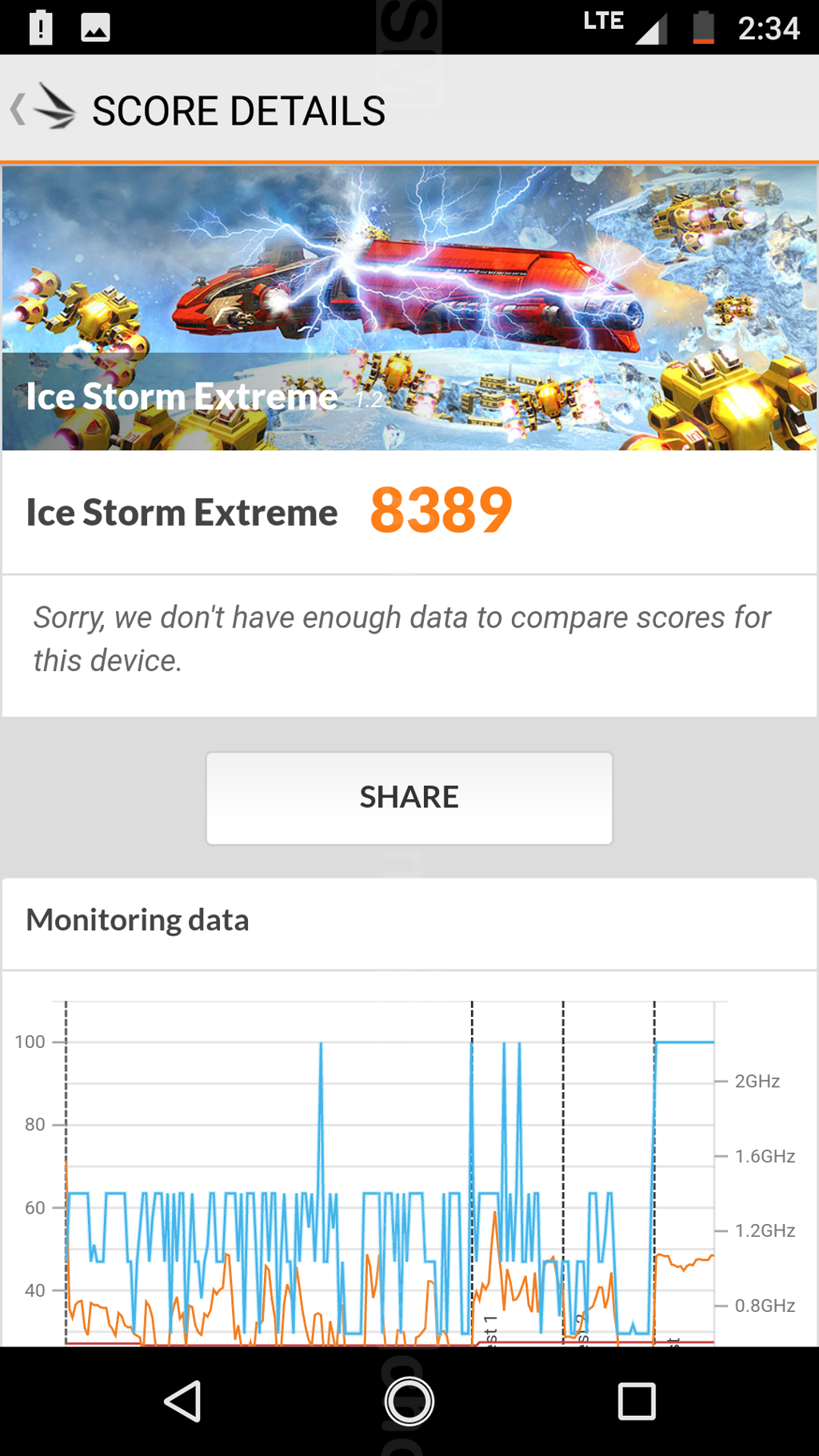The width and height of the screenshot is (819, 1456).
Task: Go back from Score Details
Action: pyautogui.click(x=42, y=109)
